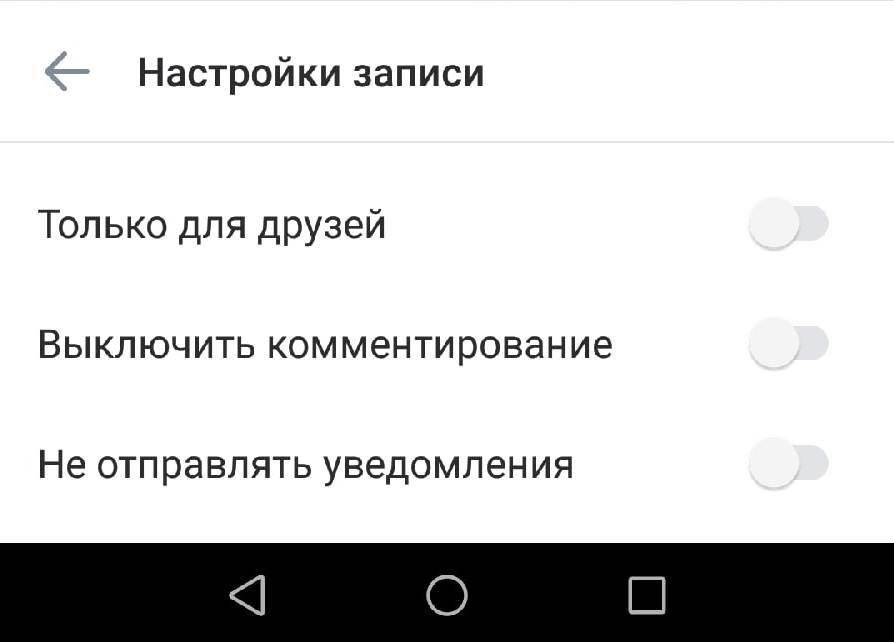The width and height of the screenshot is (894, 642).
Task: Open recent apps from navigation bar
Action: pyautogui.click(x=647, y=595)
